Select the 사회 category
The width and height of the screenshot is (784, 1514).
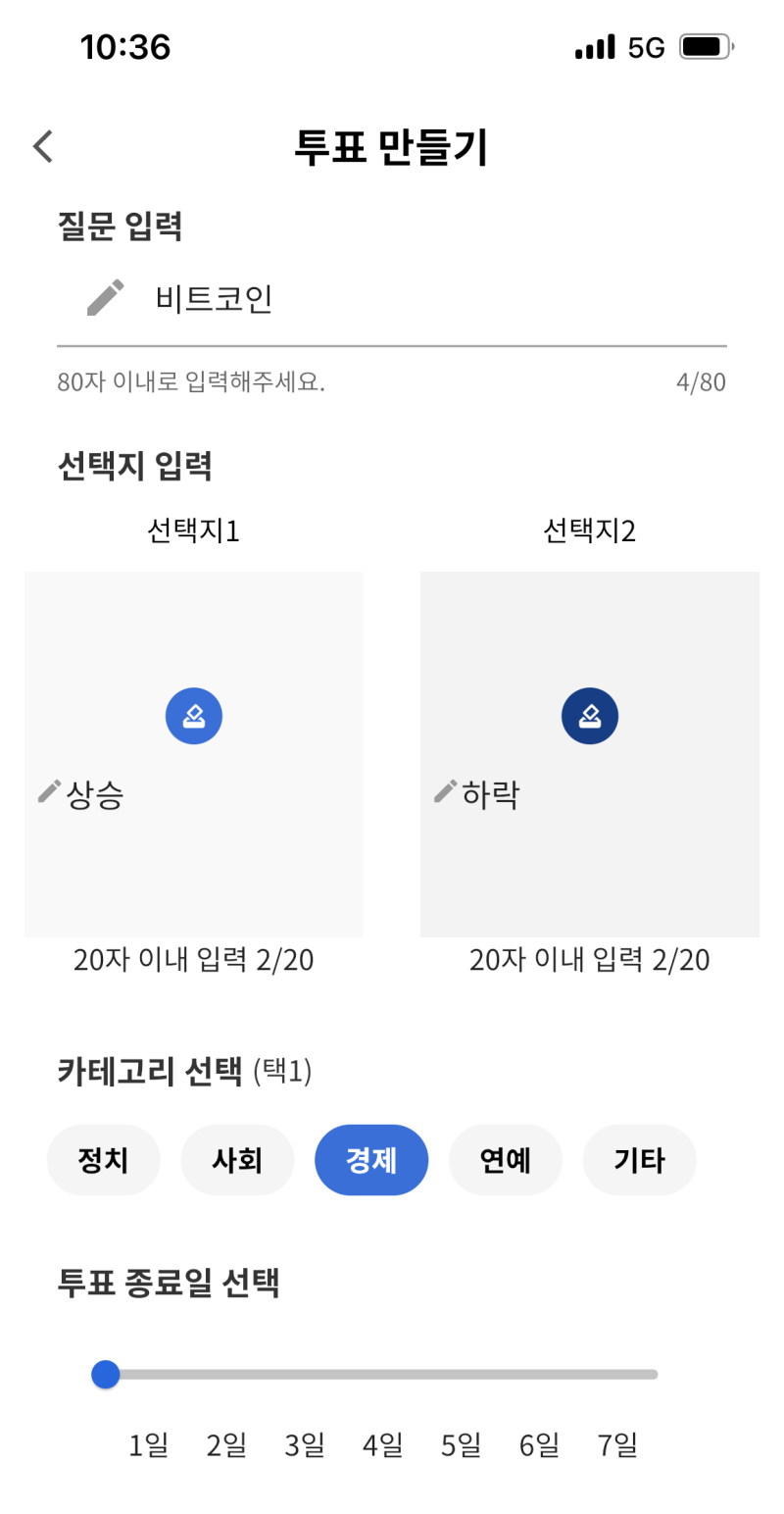coord(237,1160)
